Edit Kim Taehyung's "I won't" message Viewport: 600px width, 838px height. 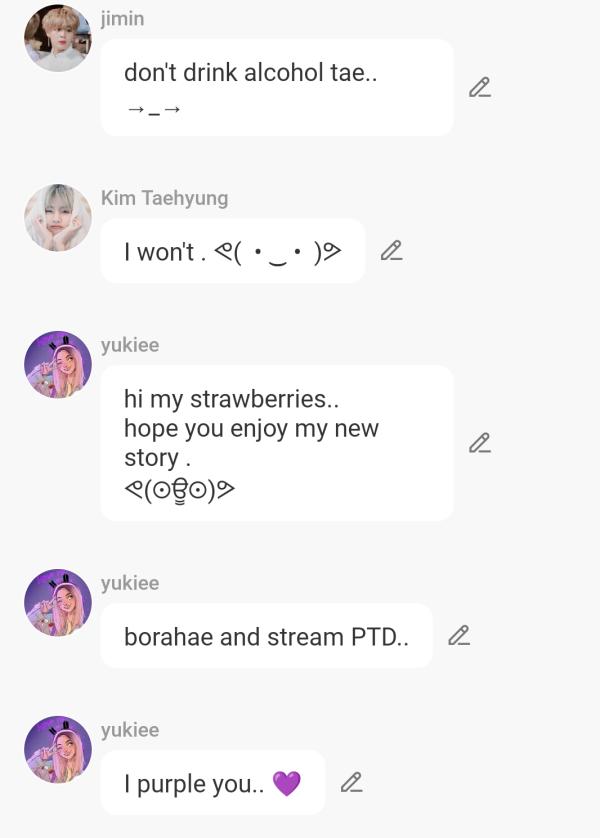[391, 251]
